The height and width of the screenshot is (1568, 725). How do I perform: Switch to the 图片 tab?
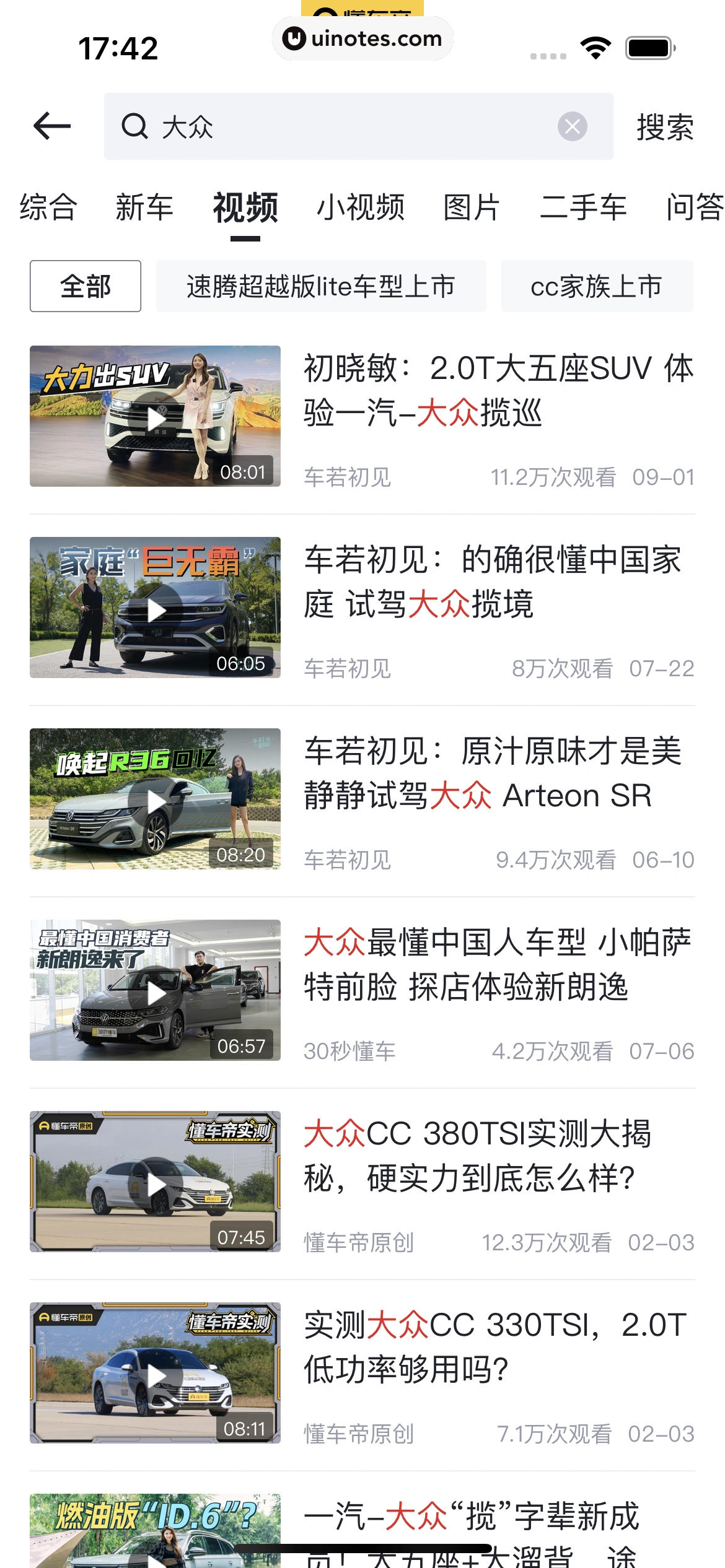(x=472, y=207)
